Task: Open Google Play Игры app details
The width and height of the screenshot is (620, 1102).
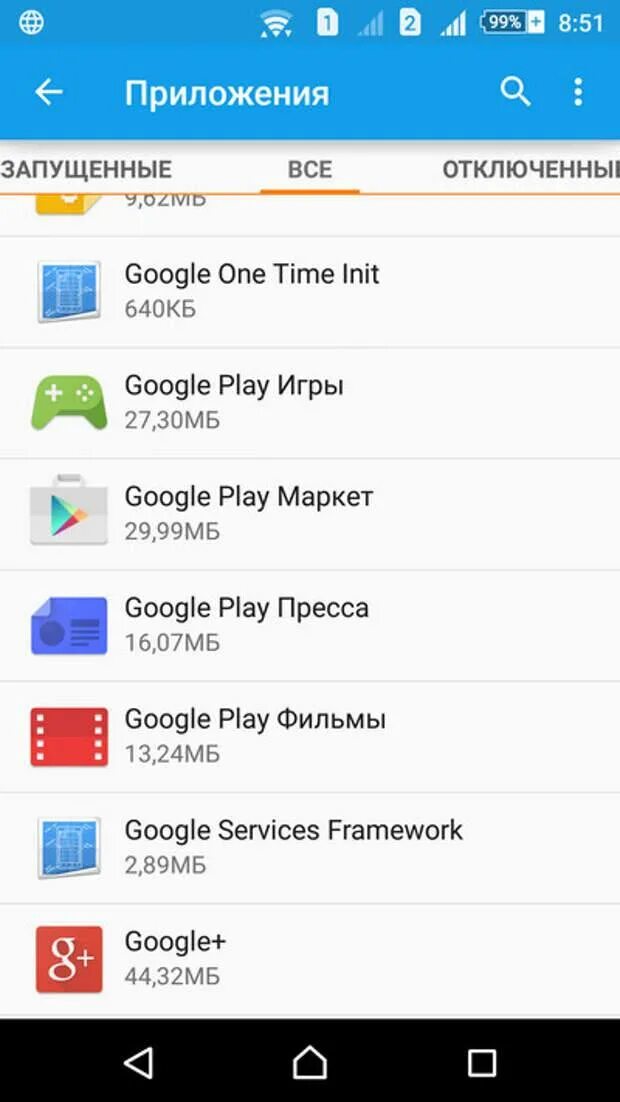Action: (310, 402)
